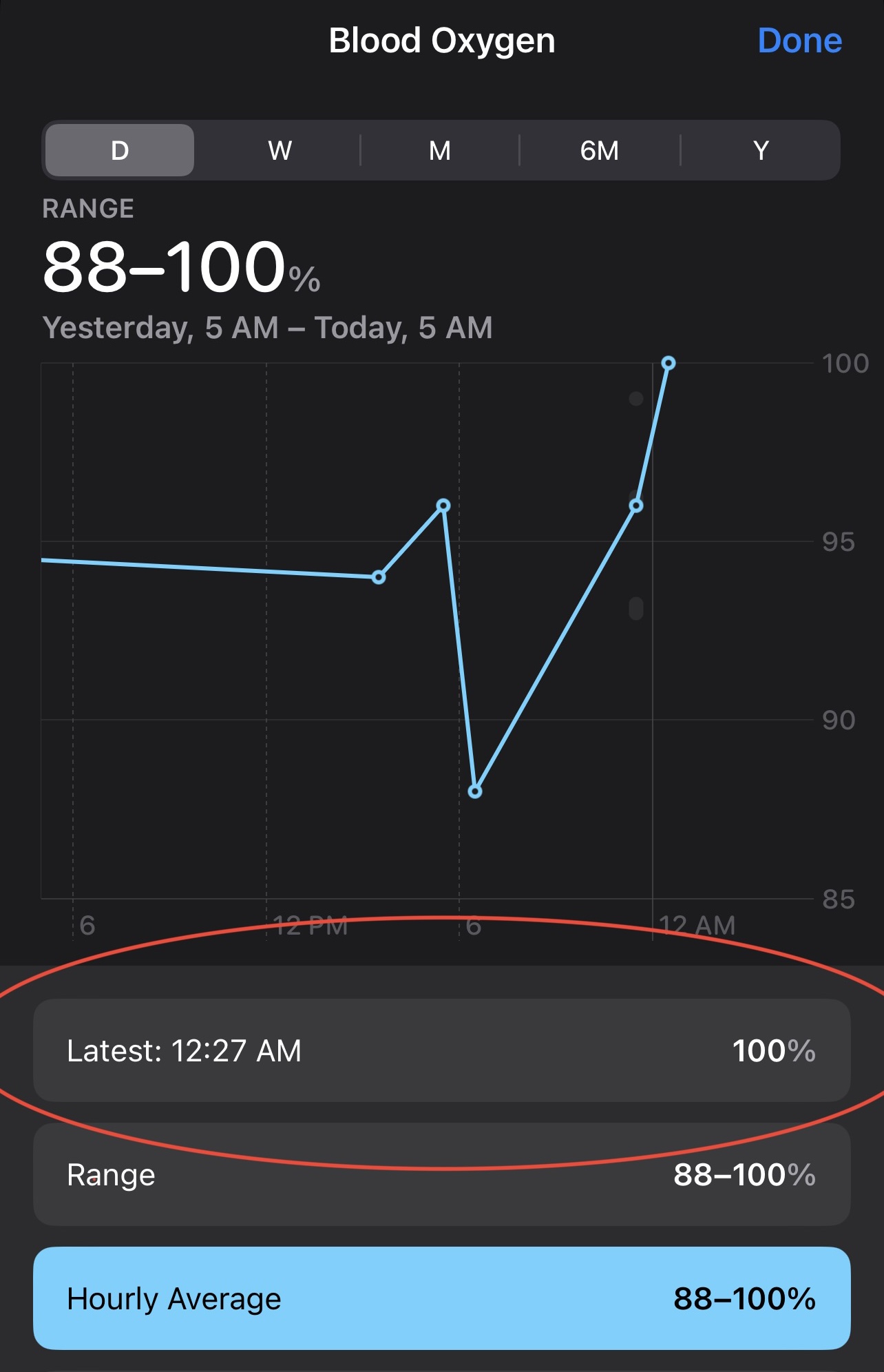The height and width of the screenshot is (1372, 884).
Task: Switch to the Y yearly view
Action: point(760,150)
